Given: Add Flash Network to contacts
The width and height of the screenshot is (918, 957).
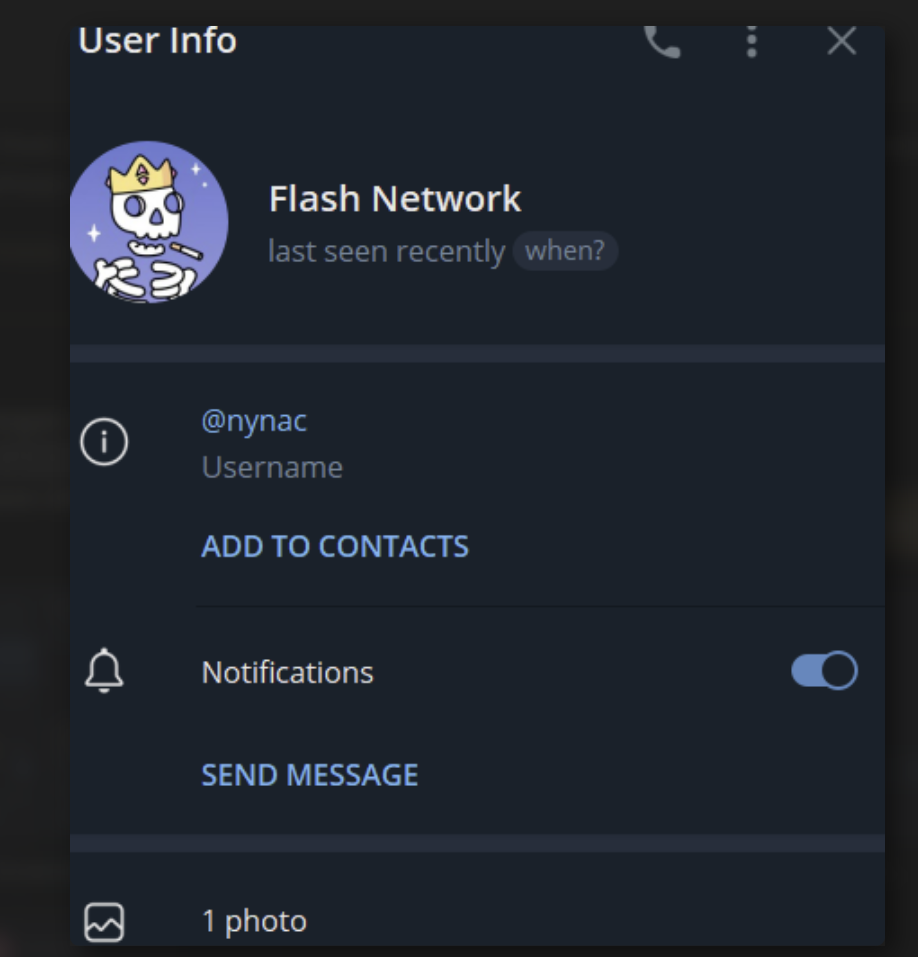Looking at the screenshot, I should click(335, 547).
